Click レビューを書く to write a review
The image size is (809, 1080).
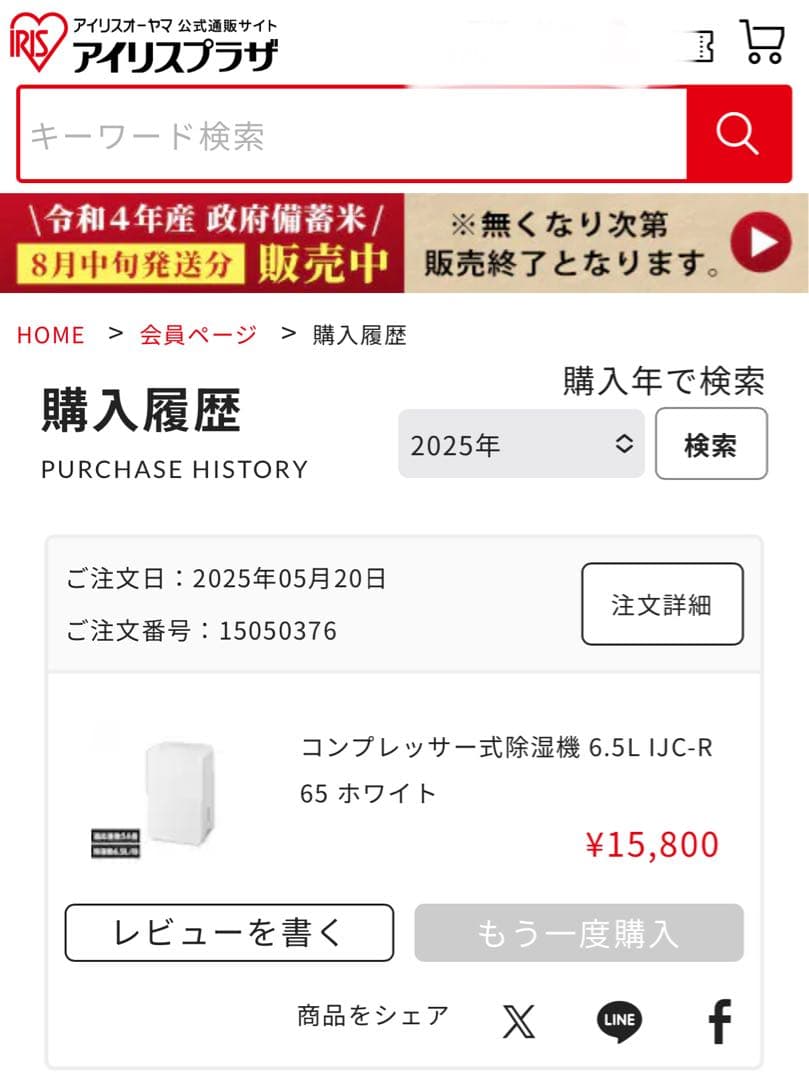pos(229,932)
